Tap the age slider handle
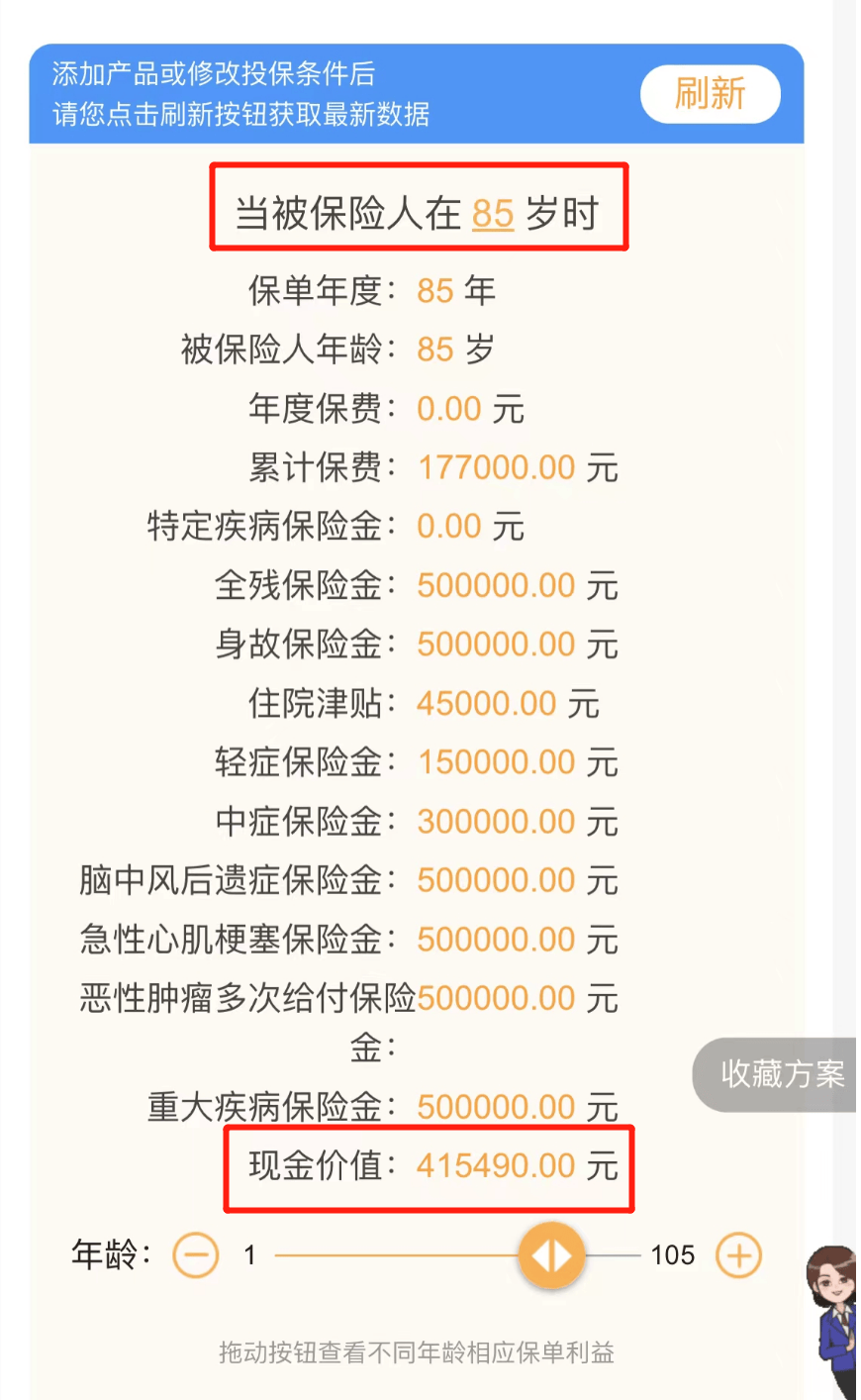Screen dimensions: 861x1400 pyautogui.click(x=552, y=1254)
